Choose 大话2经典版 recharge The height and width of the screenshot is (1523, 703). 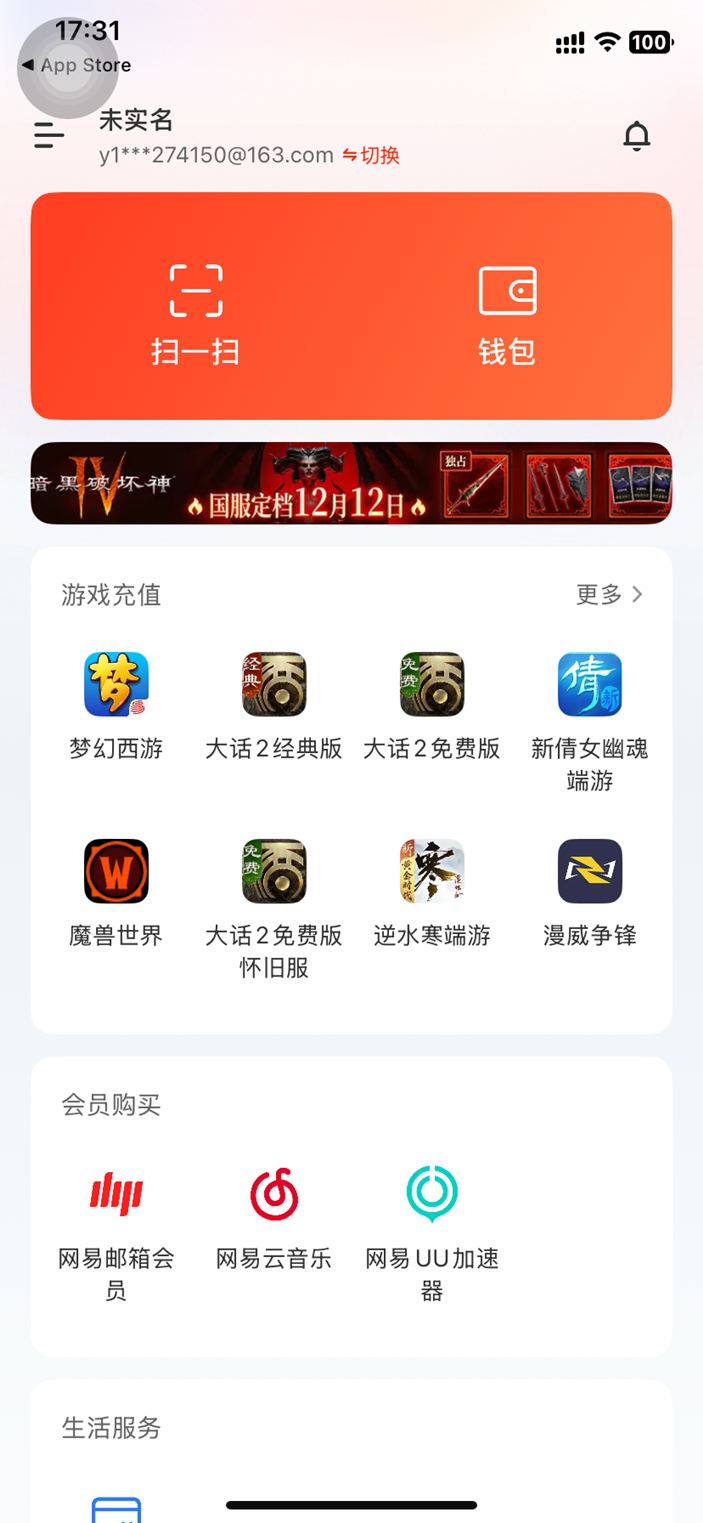pos(274,705)
